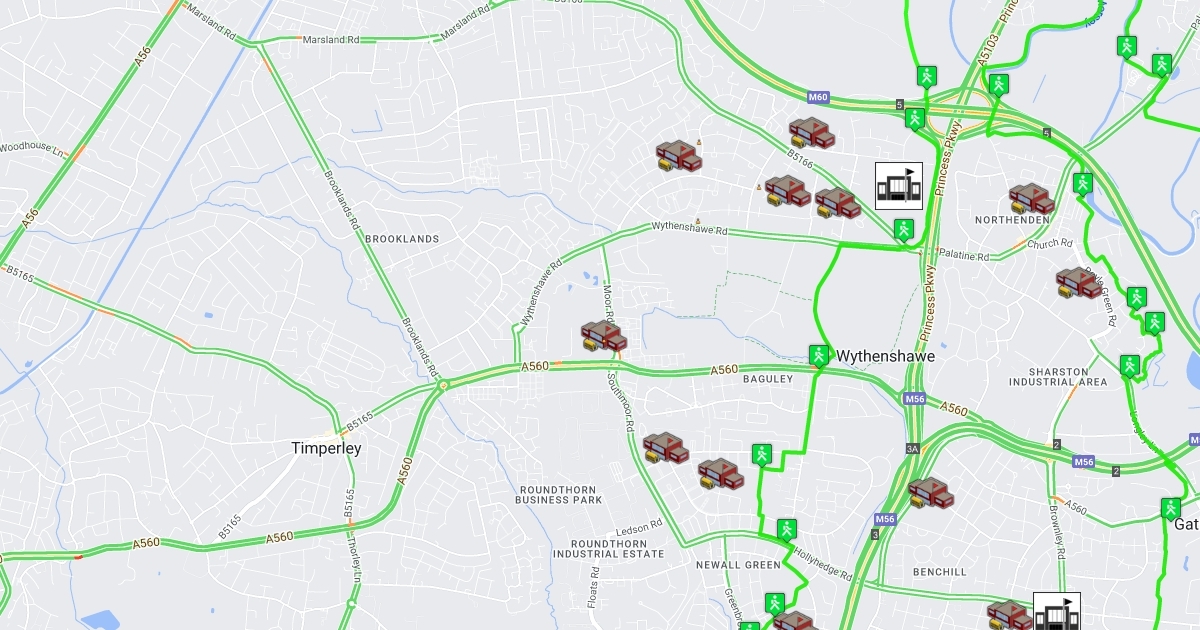Screen dimensions: 1200x630
Task: Open the building marker north of Benchill
Action: click(x=930, y=492)
